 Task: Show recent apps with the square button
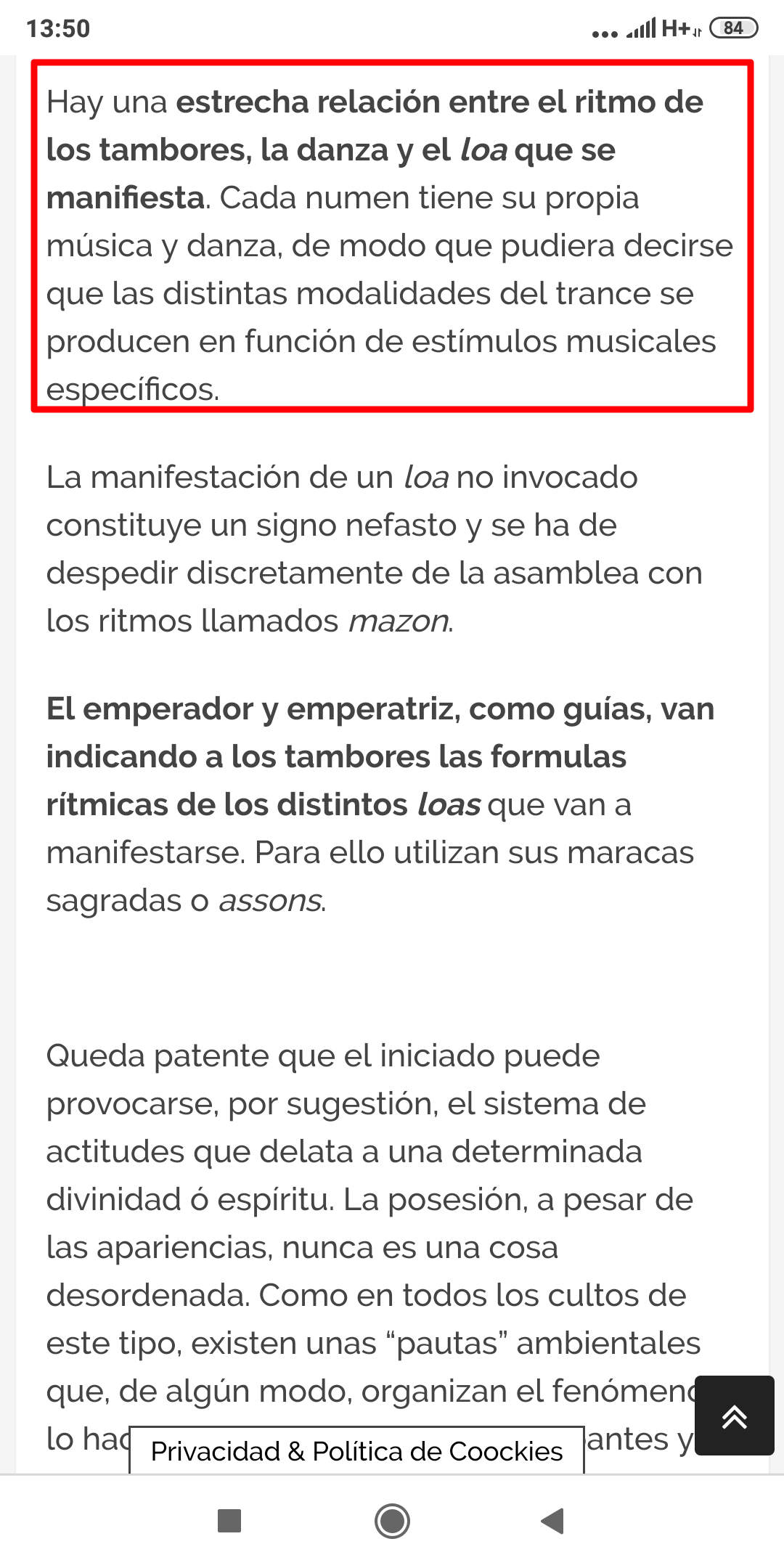[x=229, y=1521]
